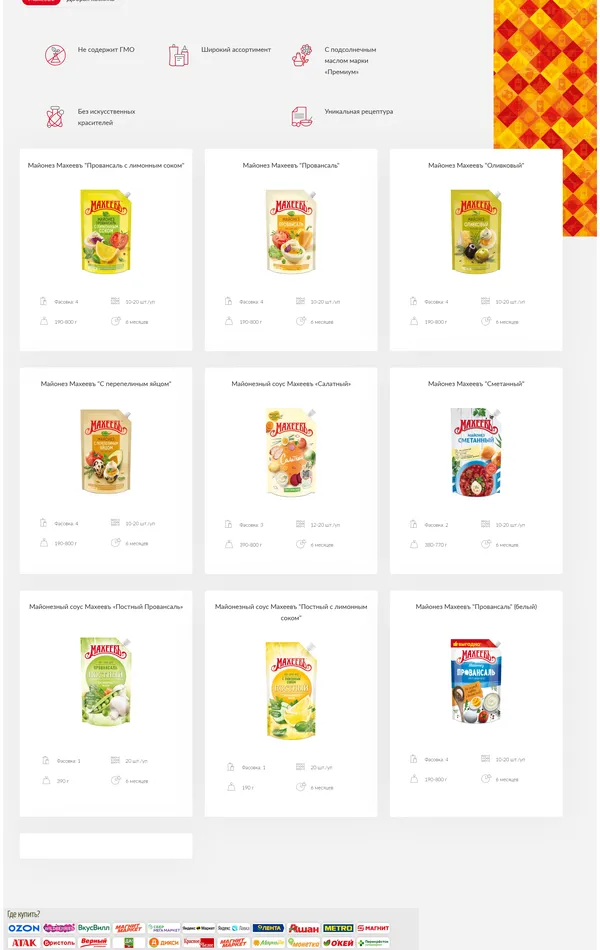Open the ВкусВилл store link
The image size is (600, 950).
pyautogui.click(x=94, y=928)
